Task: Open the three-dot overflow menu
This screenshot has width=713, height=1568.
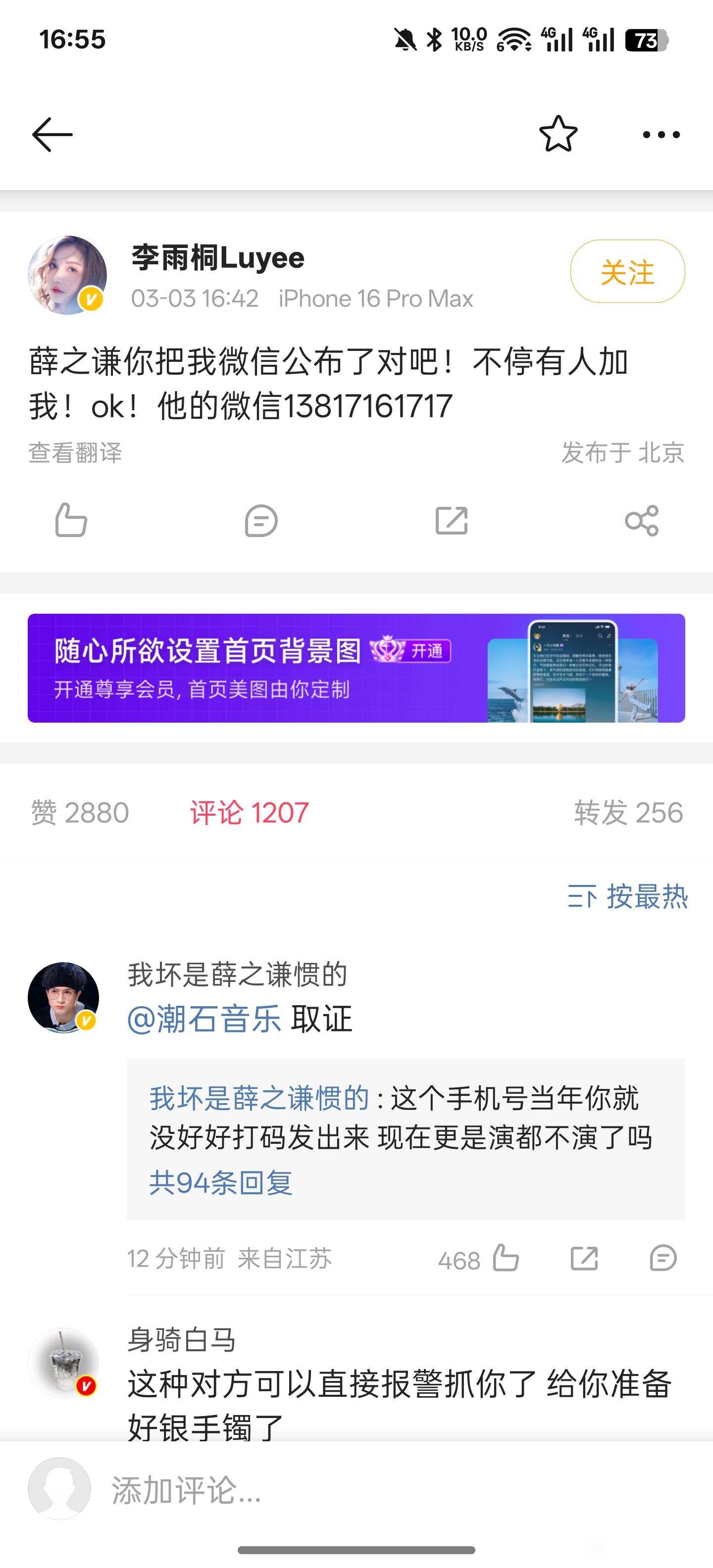Action: [661, 135]
